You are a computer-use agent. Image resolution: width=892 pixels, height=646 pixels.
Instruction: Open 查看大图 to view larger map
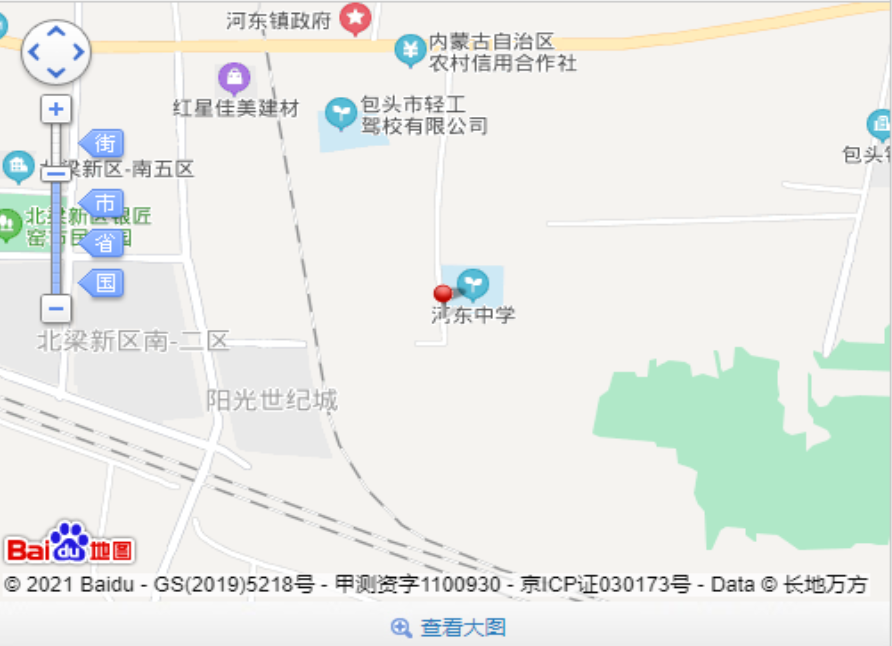pos(449,628)
